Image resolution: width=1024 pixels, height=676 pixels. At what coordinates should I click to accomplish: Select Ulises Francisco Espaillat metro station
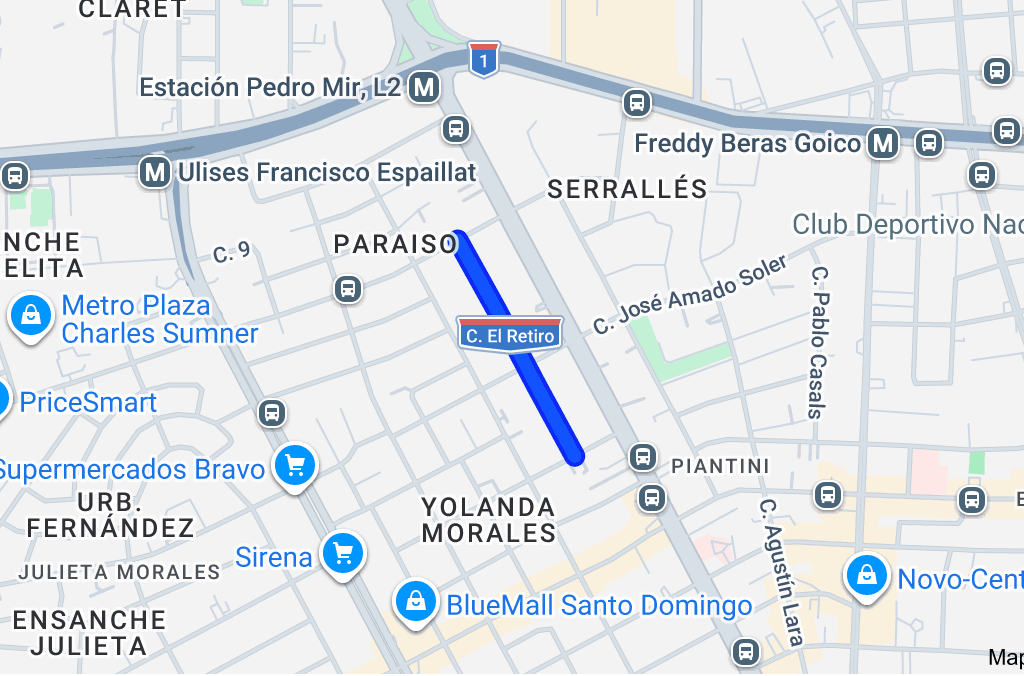click(x=155, y=172)
